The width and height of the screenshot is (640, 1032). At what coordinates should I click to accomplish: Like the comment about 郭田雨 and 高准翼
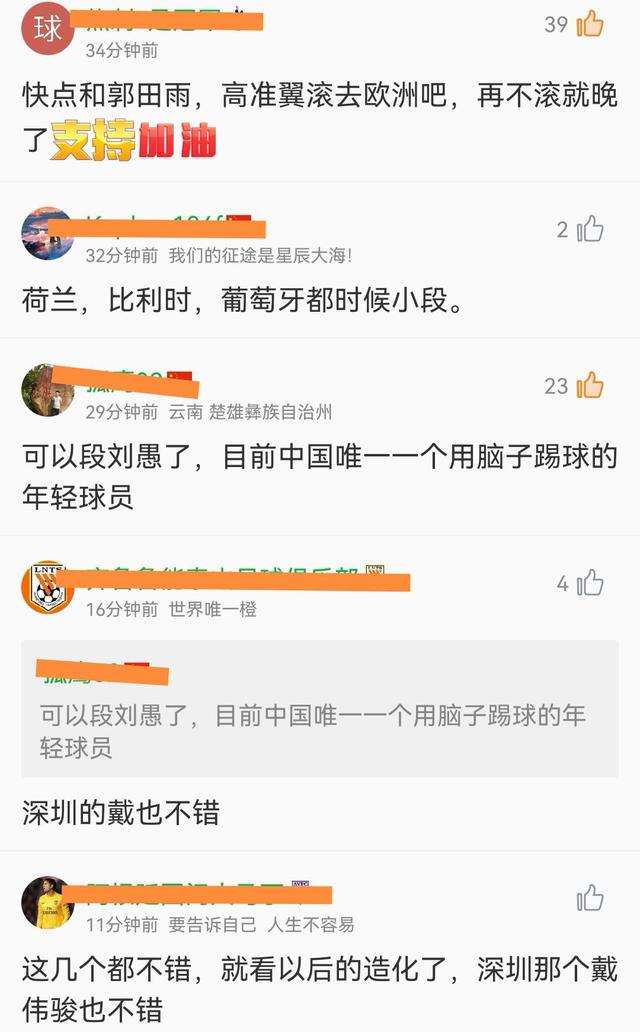click(590, 24)
